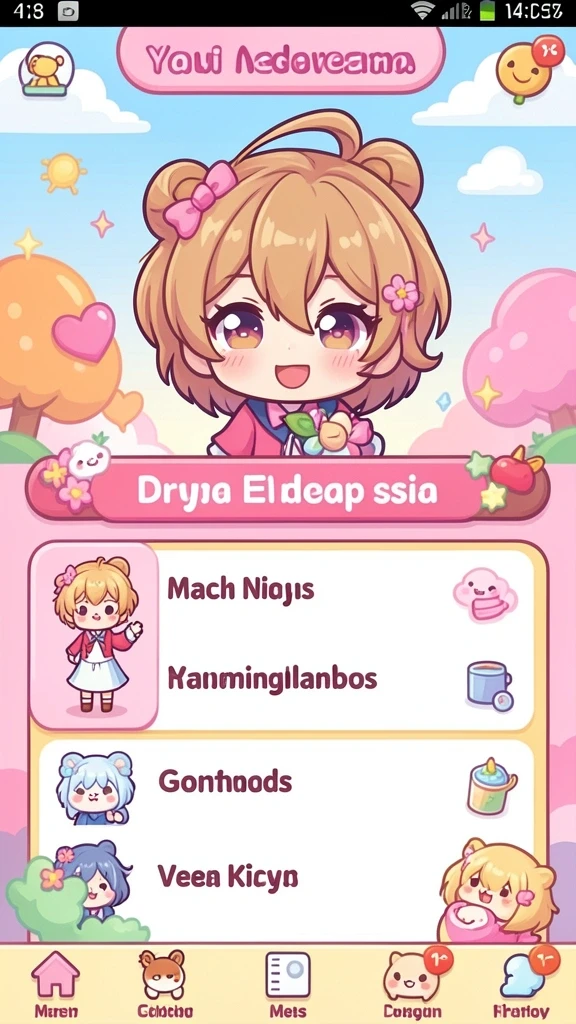The height and width of the screenshot is (1024, 576).
Task: Tap the pink Dryia El deap ssia banner
Action: (x=287, y=491)
